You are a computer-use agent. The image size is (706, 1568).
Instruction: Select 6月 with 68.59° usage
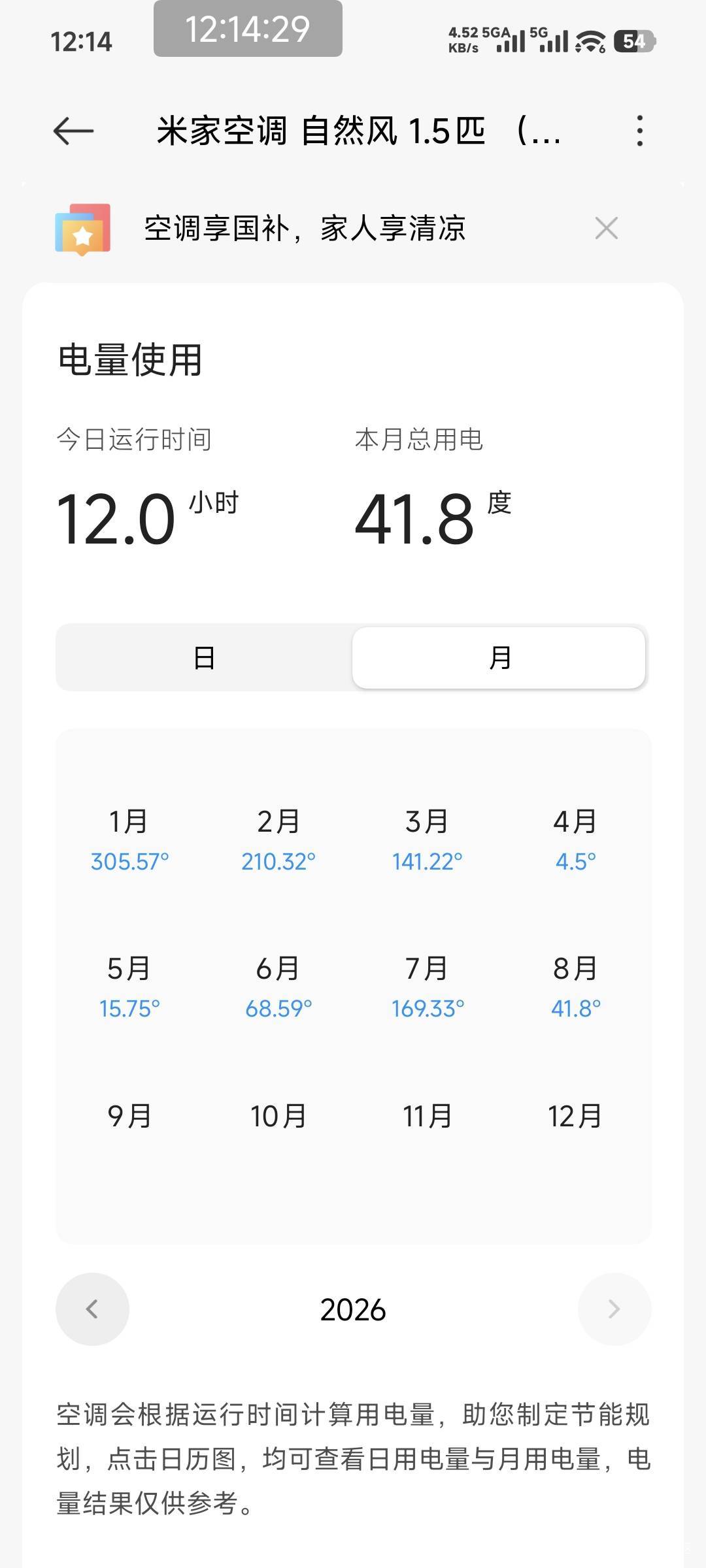(278, 987)
